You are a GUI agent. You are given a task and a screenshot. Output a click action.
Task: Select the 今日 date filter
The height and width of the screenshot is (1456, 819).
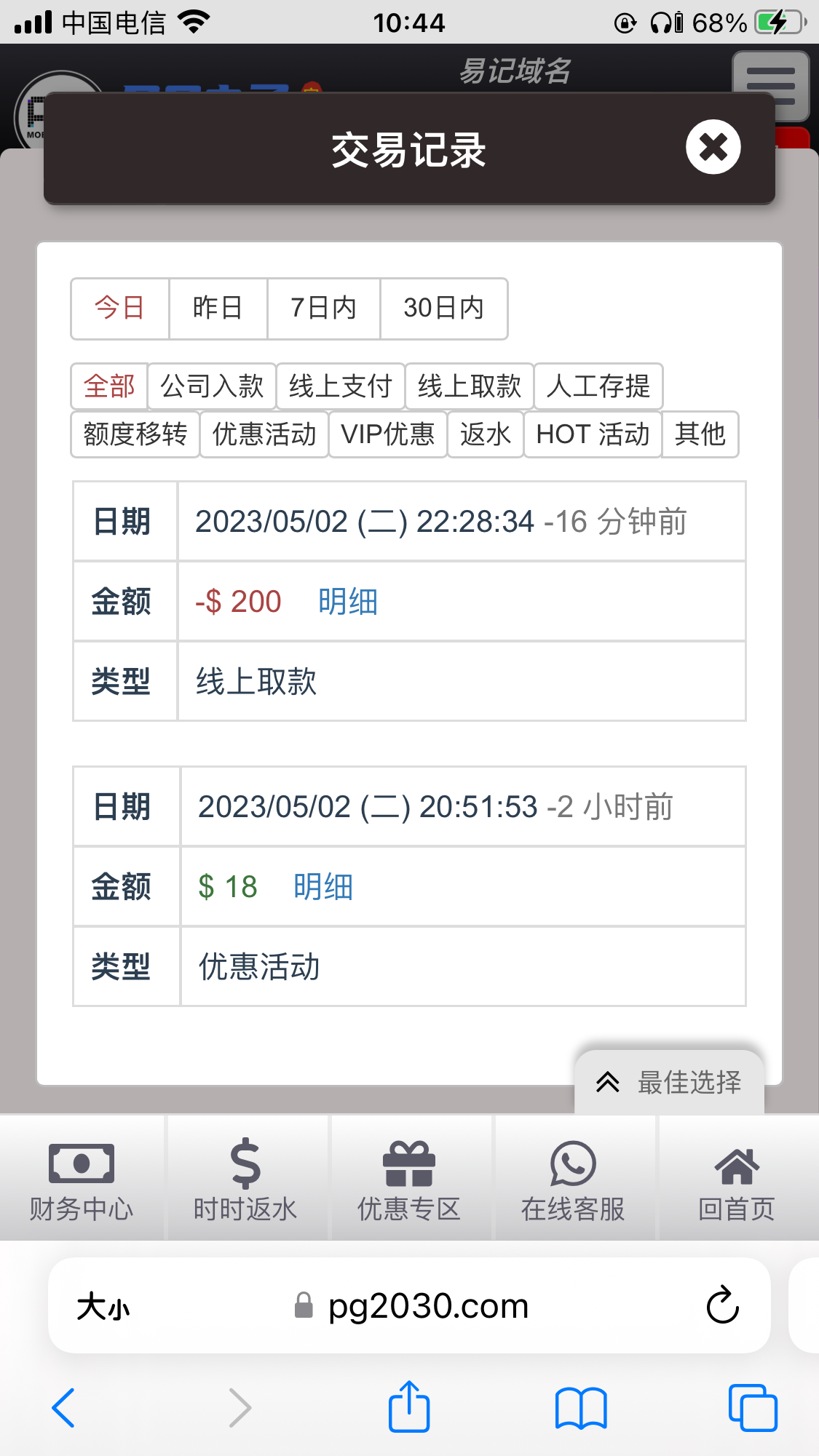tap(119, 309)
